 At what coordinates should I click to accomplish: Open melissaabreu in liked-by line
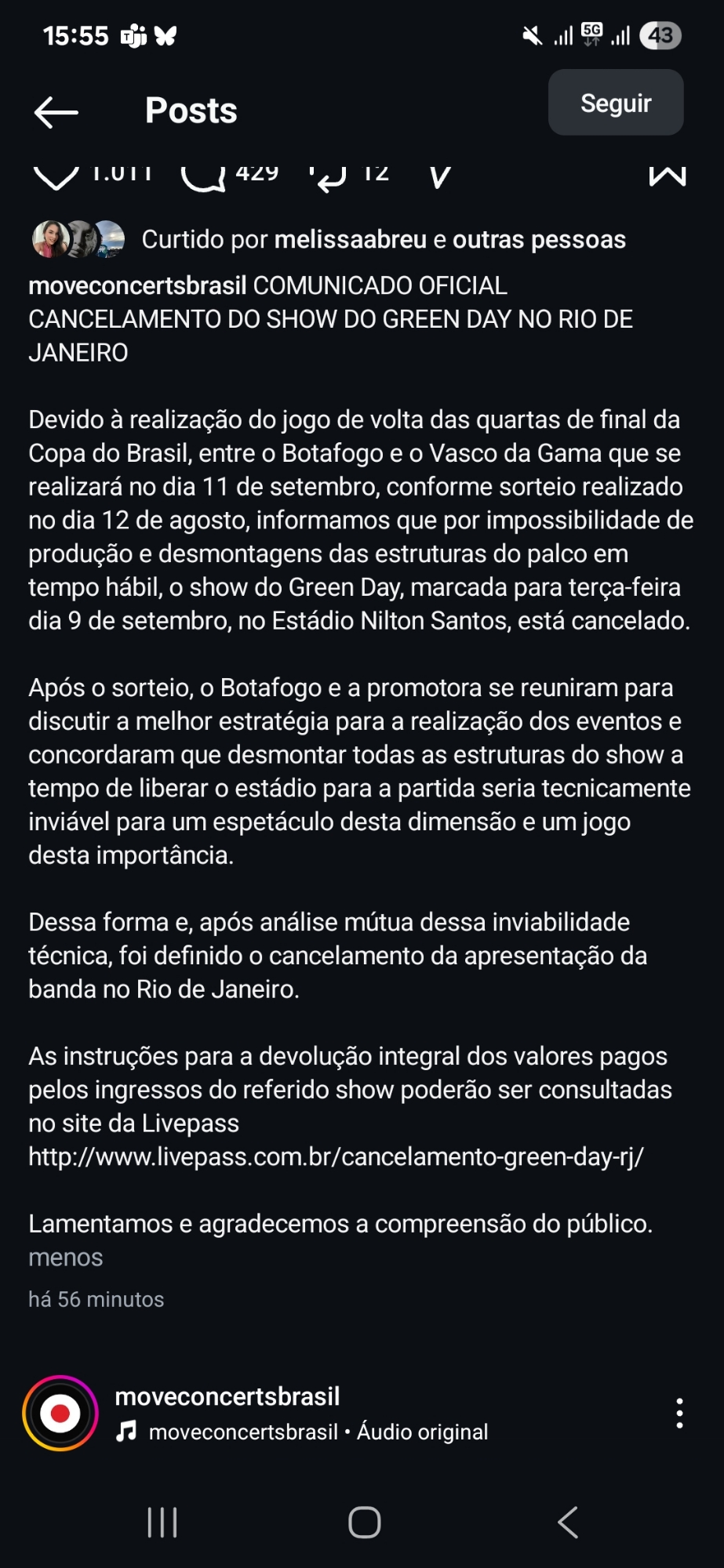(x=350, y=240)
